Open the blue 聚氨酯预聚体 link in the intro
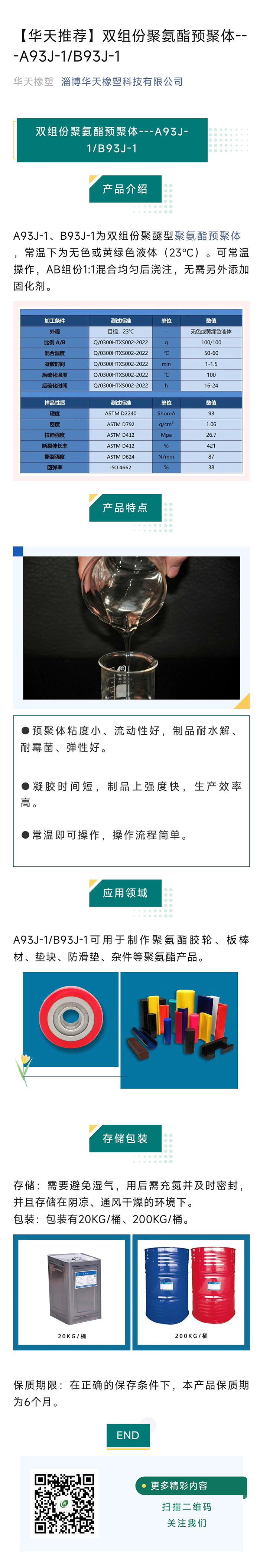Screen dimensions: 260x1568 pyautogui.click(x=207, y=236)
